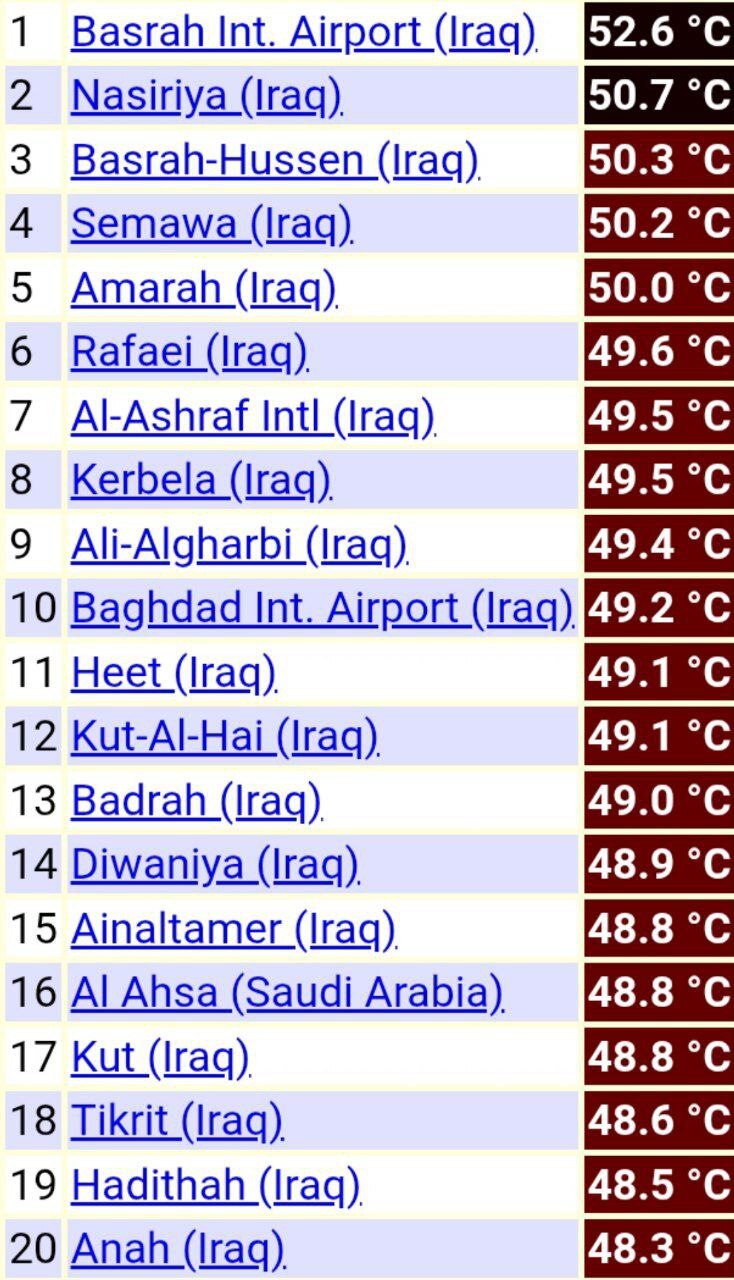The width and height of the screenshot is (734, 1280).
Task: Select the Ainaltamer (Iraq) link
Action: [234, 929]
